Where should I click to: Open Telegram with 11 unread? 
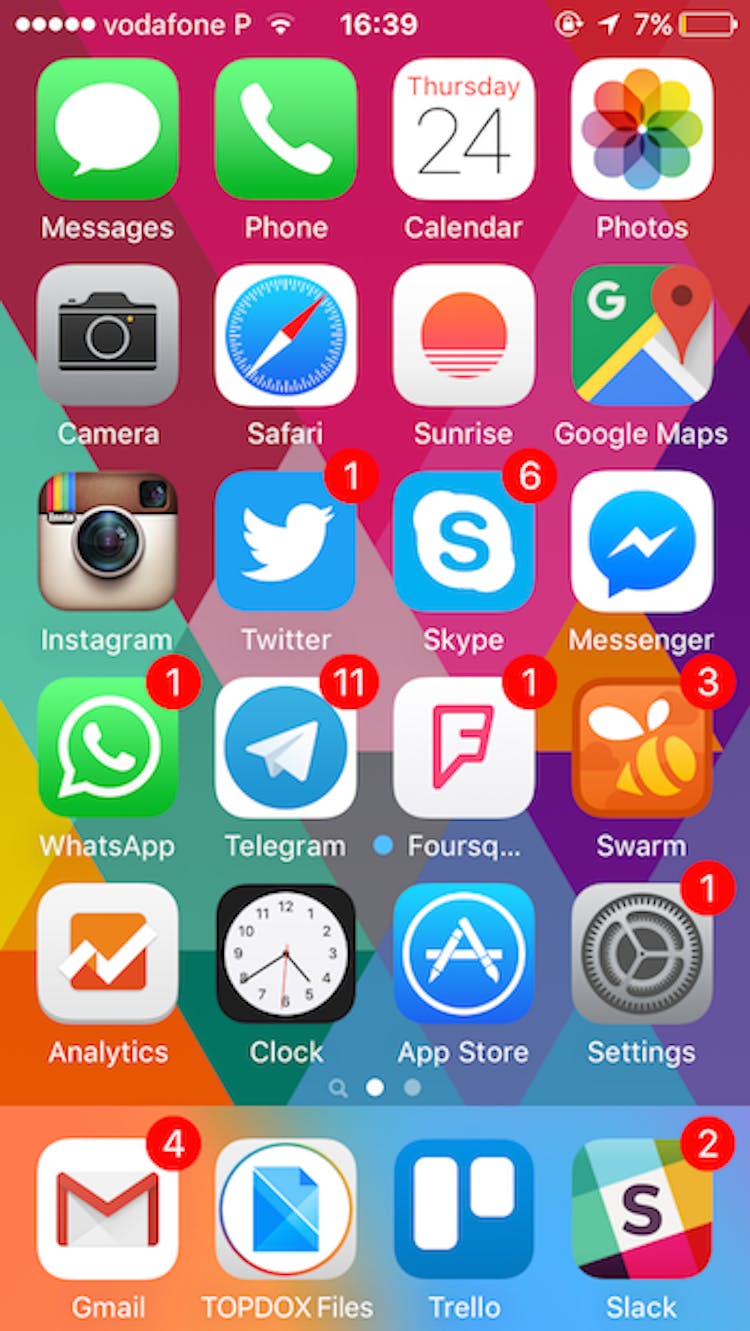point(286,747)
